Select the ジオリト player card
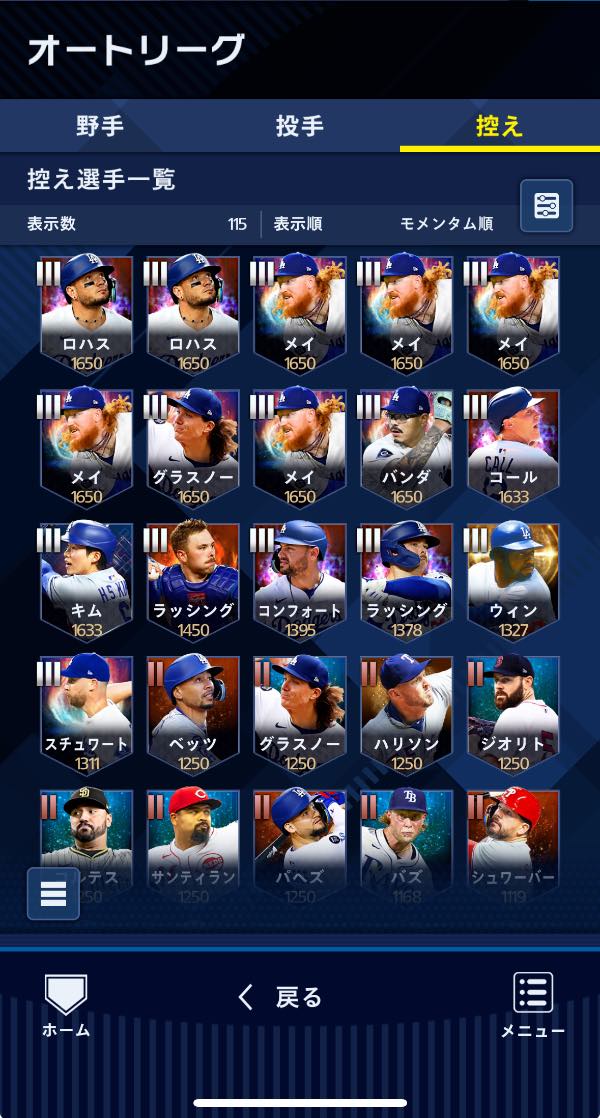The height and width of the screenshot is (1118, 600). pyautogui.click(x=513, y=710)
